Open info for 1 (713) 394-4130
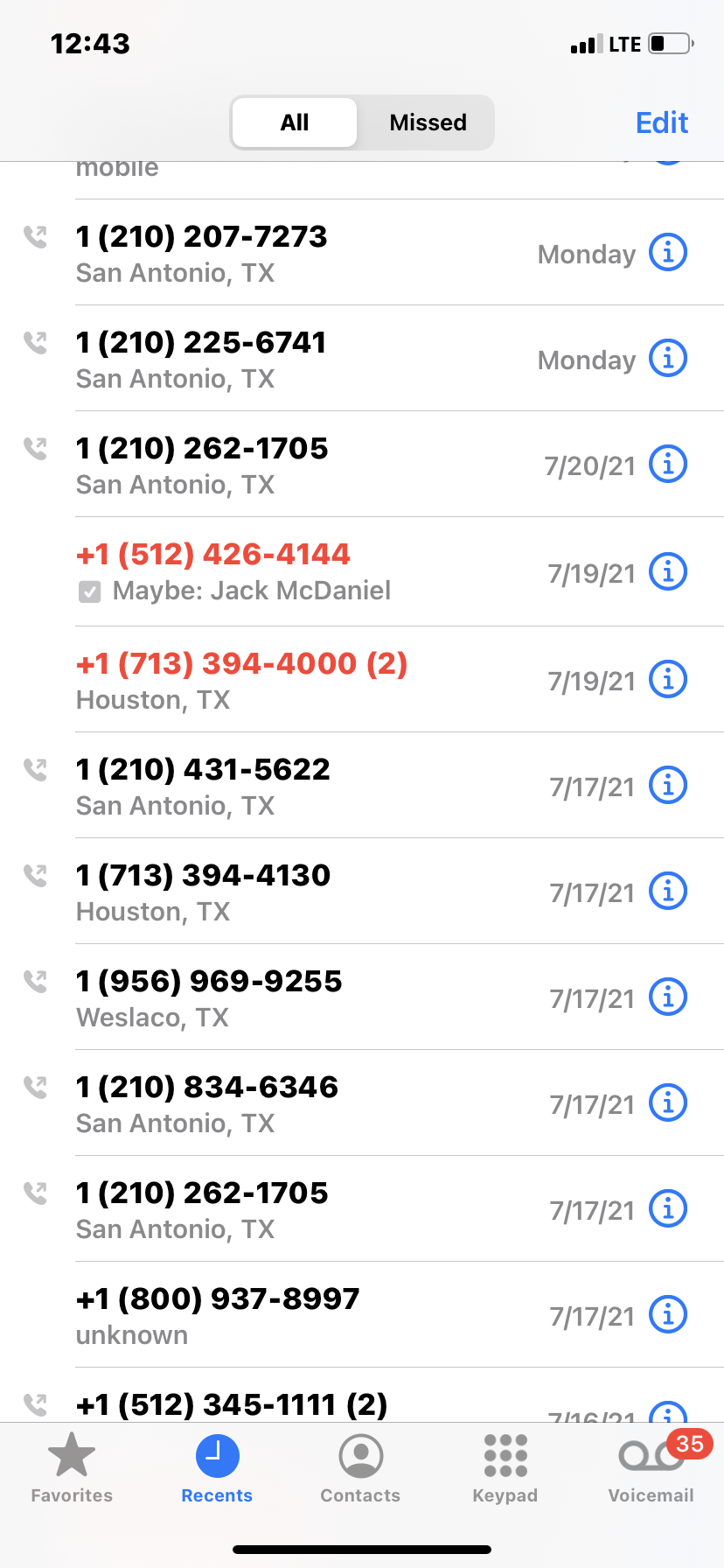Image resolution: width=724 pixels, height=1568 pixels. point(668,891)
